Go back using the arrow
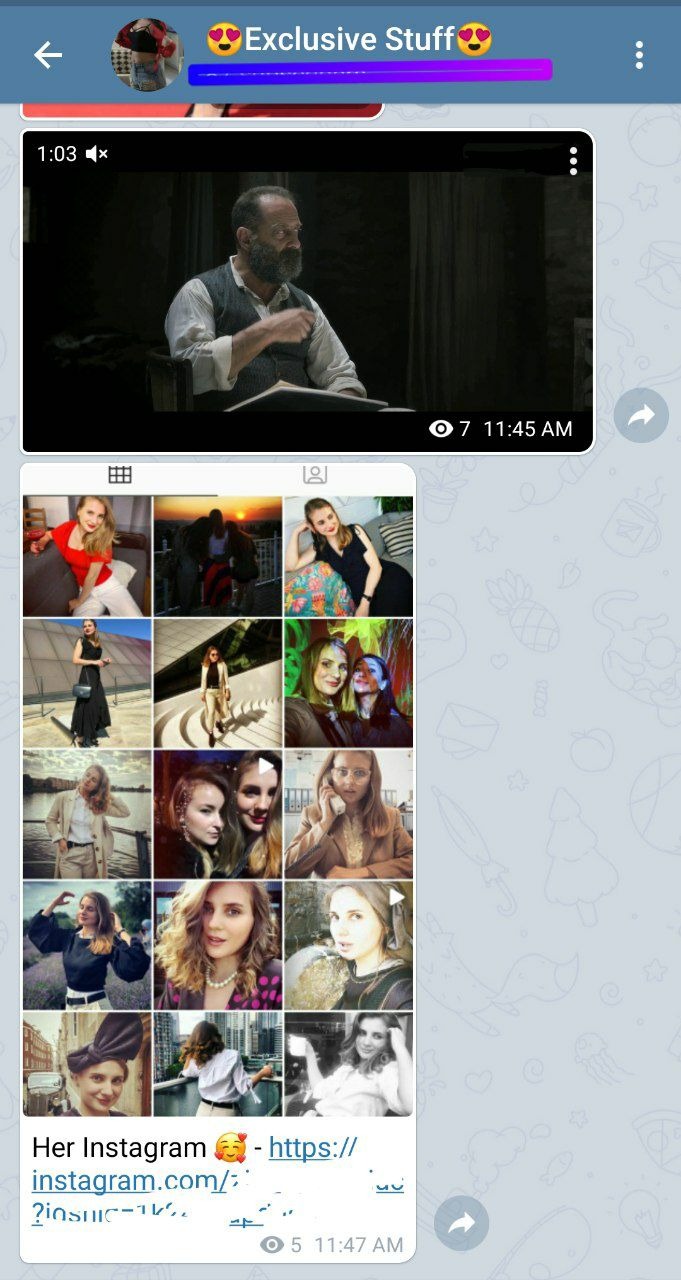 (47, 55)
